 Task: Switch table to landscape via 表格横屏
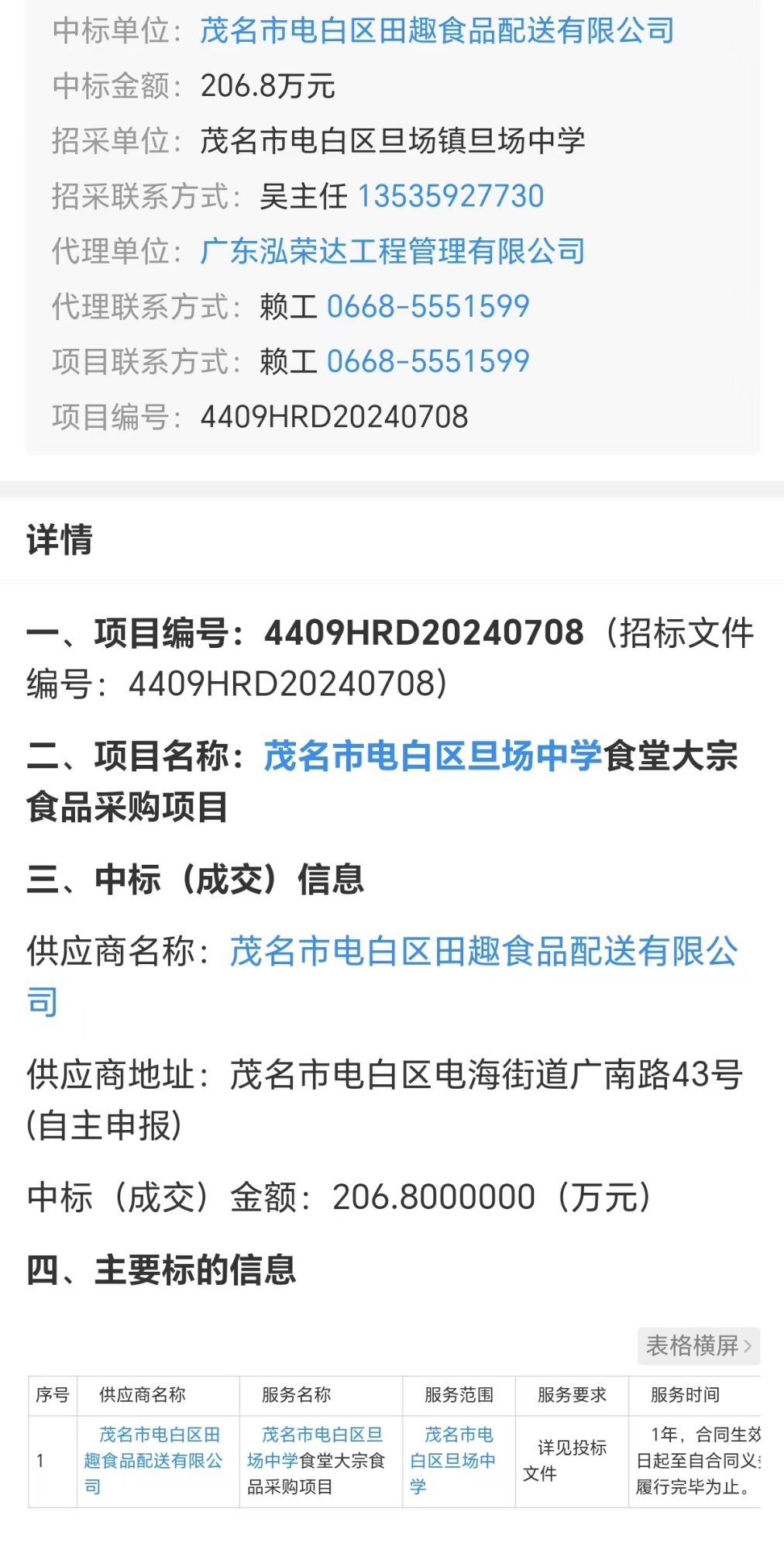[x=698, y=1346]
